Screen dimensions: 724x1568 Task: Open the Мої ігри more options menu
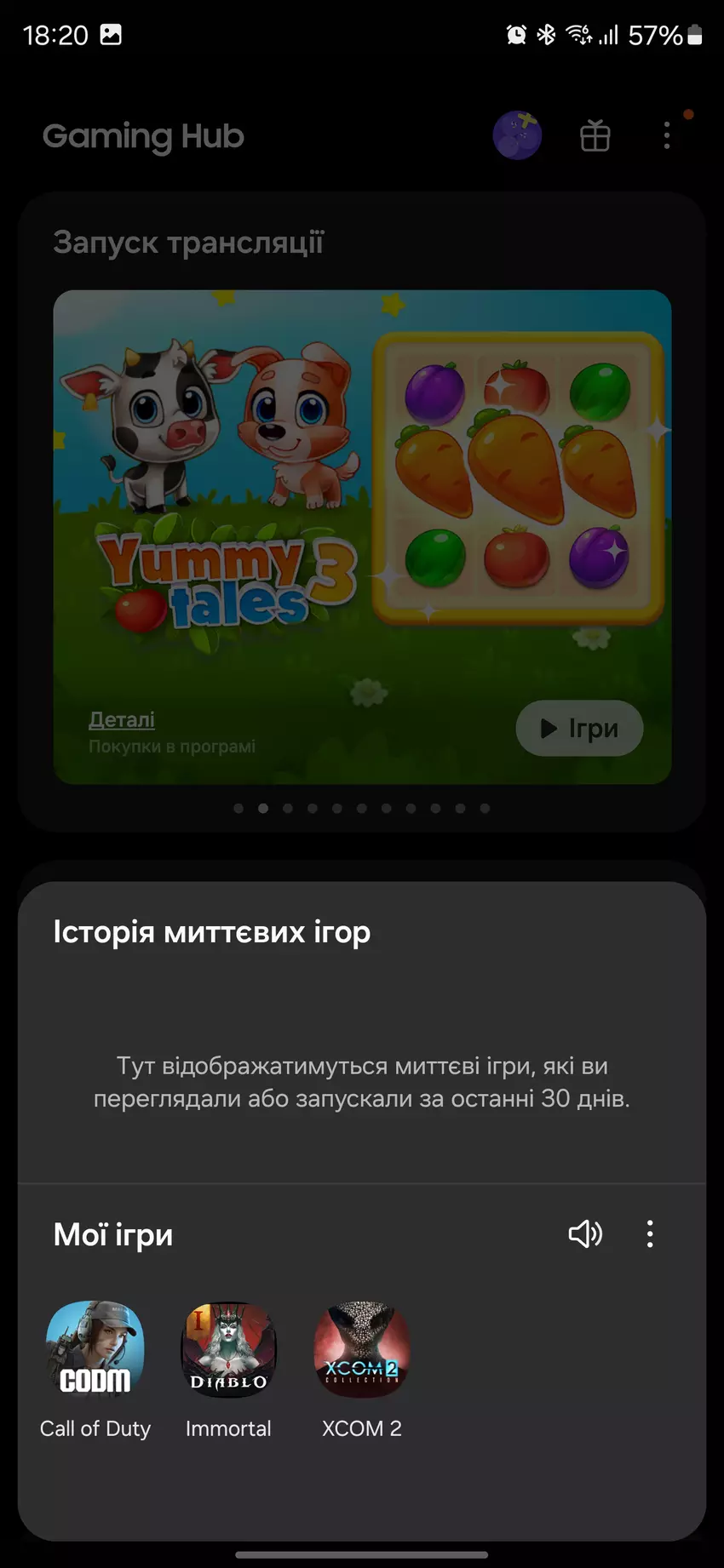[x=650, y=1233]
